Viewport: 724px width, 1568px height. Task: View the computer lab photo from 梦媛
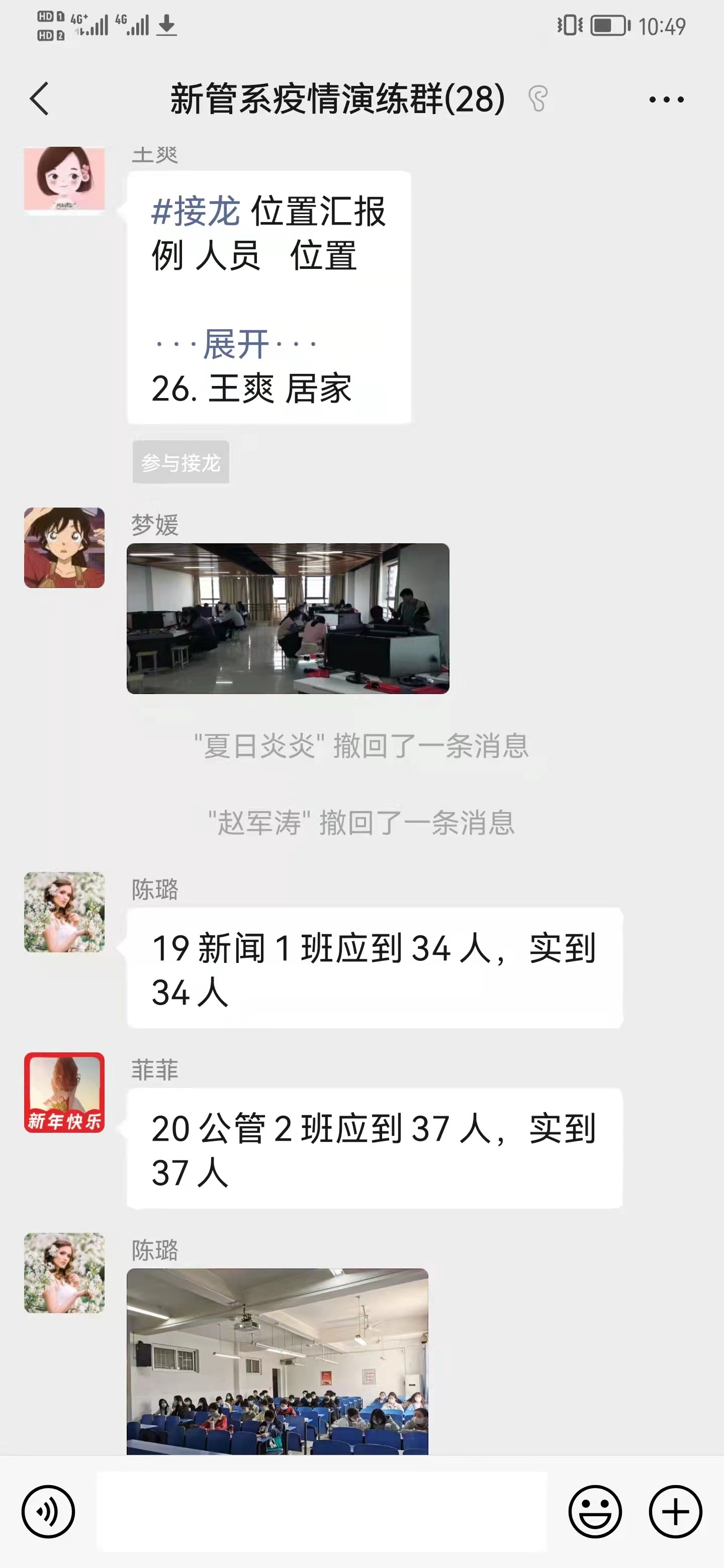pos(288,618)
